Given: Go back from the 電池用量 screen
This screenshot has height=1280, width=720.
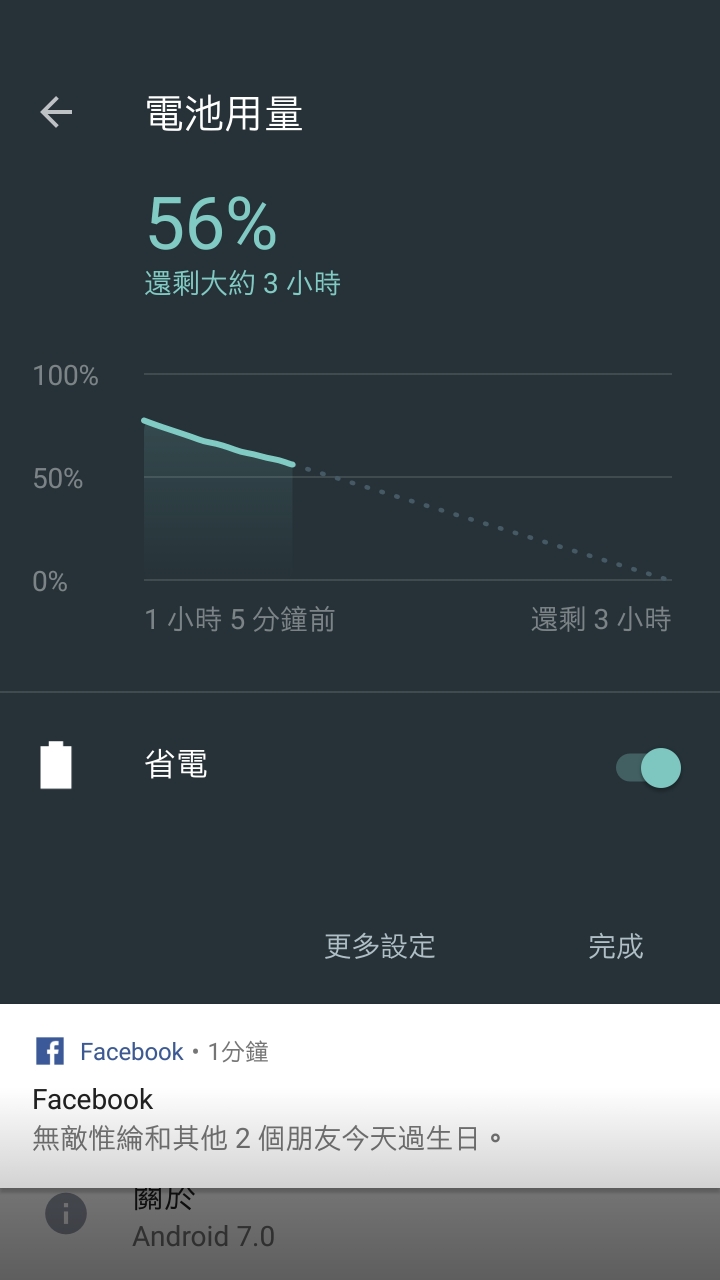Looking at the screenshot, I should (56, 113).
